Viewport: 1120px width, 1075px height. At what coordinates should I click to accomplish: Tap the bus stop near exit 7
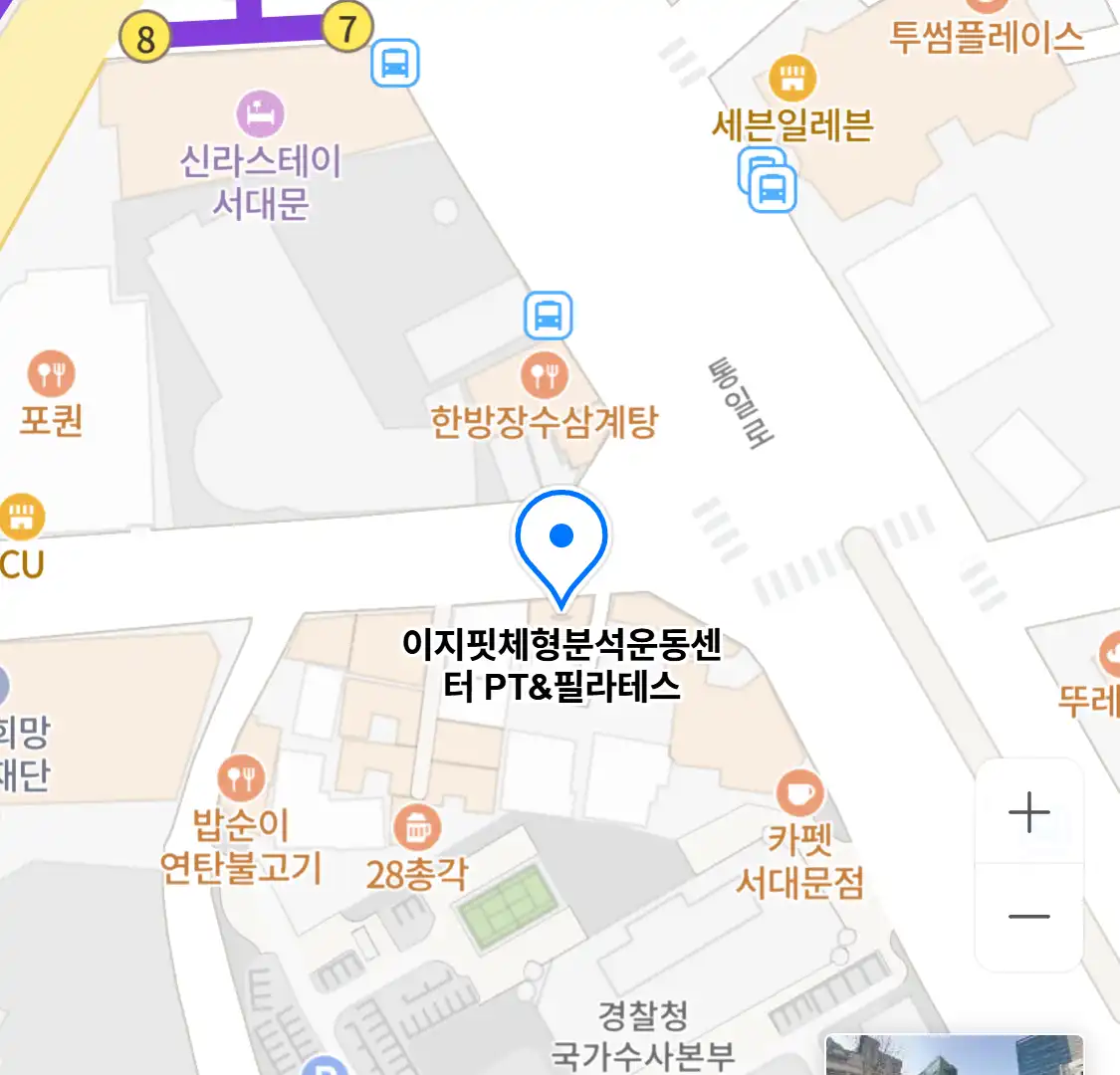point(395,63)
